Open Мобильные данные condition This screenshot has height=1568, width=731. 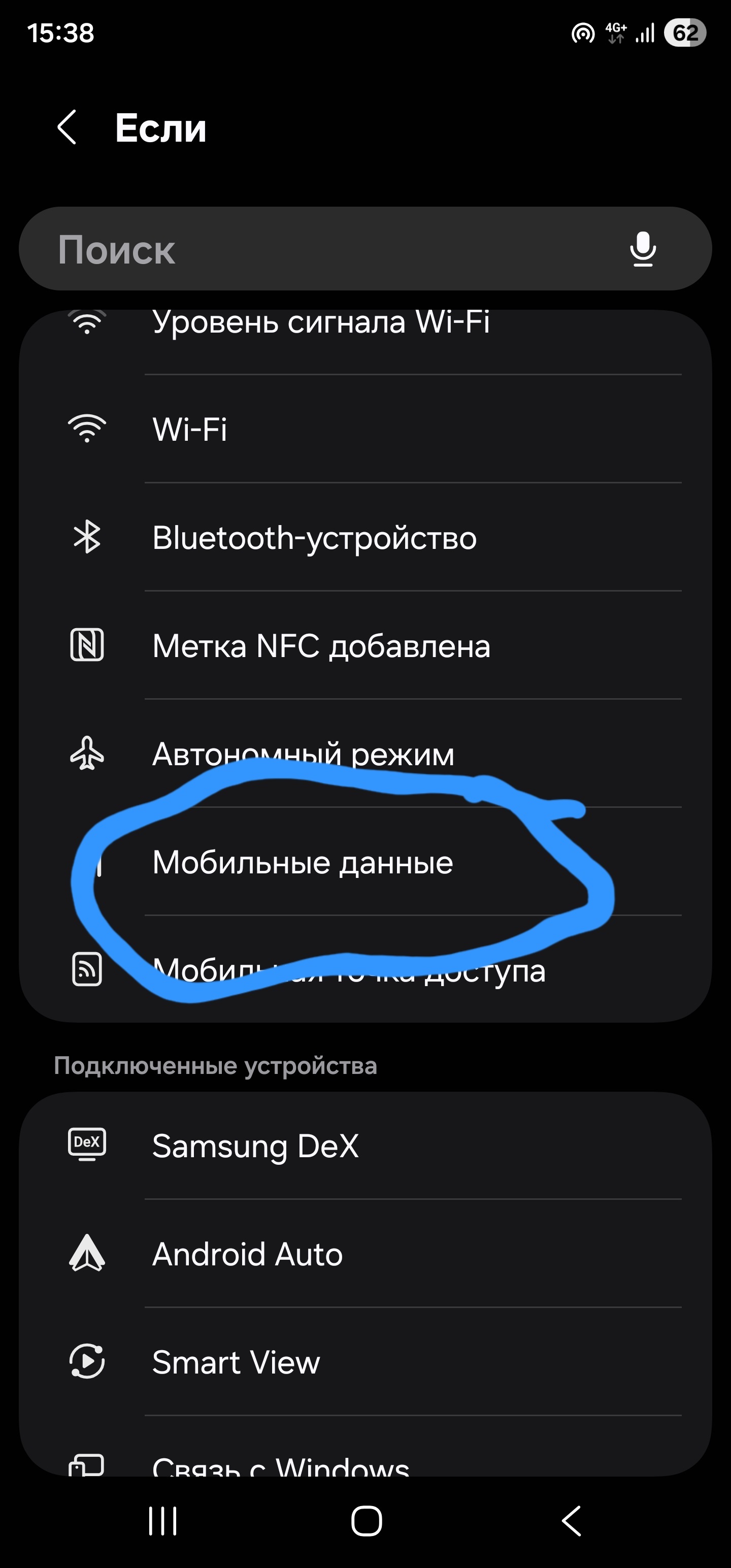365,863
